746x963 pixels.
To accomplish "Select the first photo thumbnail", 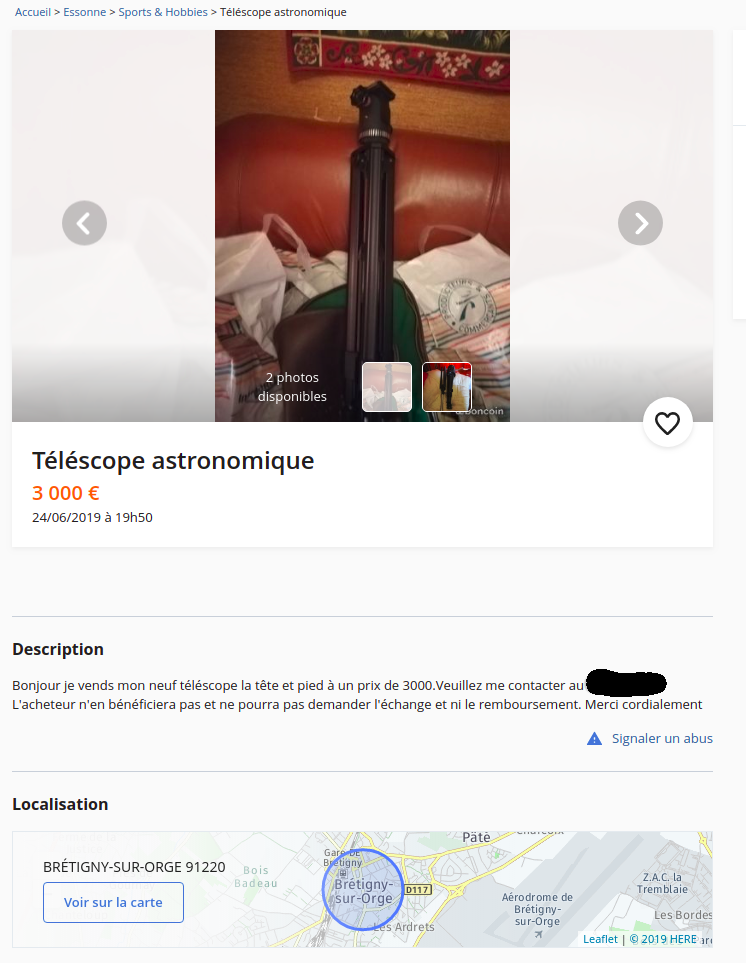I will pos(387,387).
